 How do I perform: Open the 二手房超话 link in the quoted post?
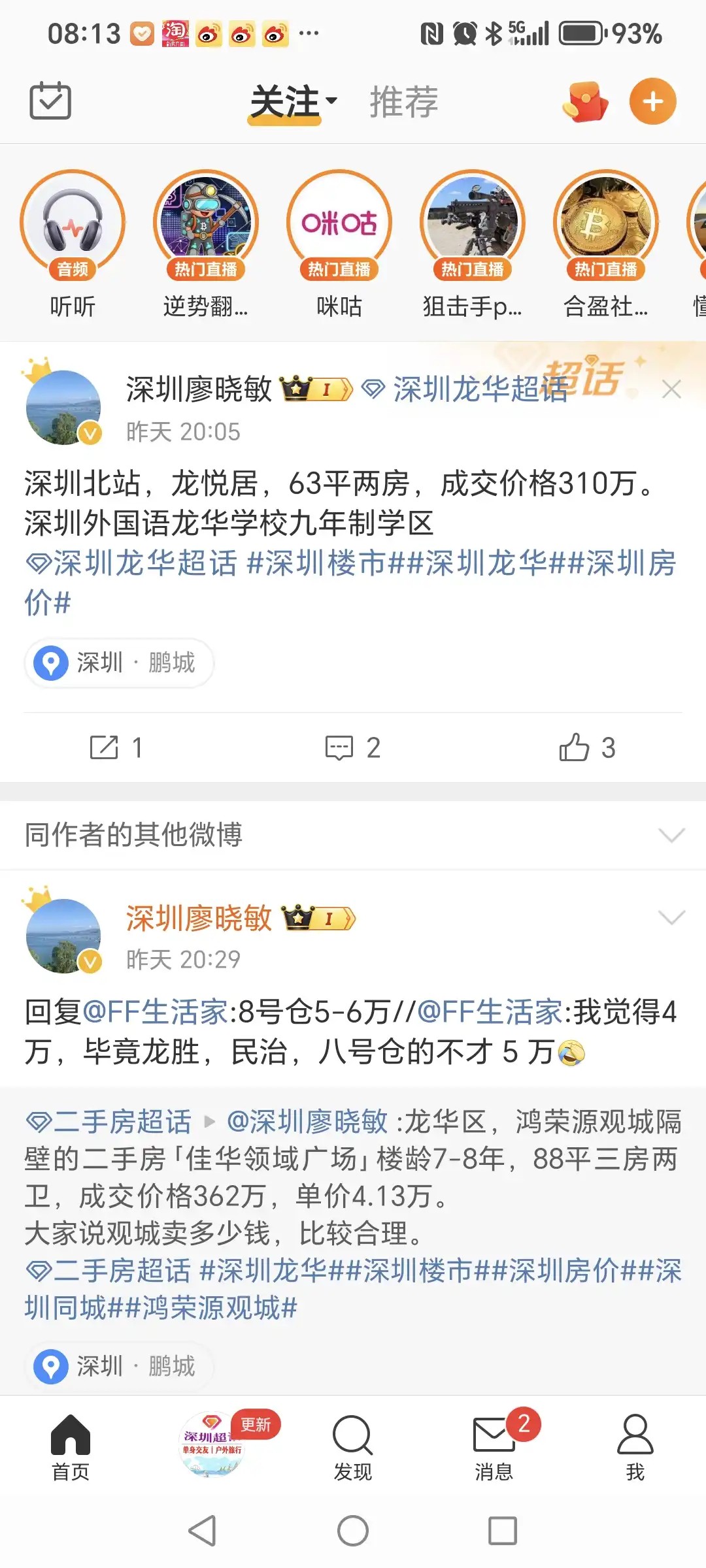109,1122
